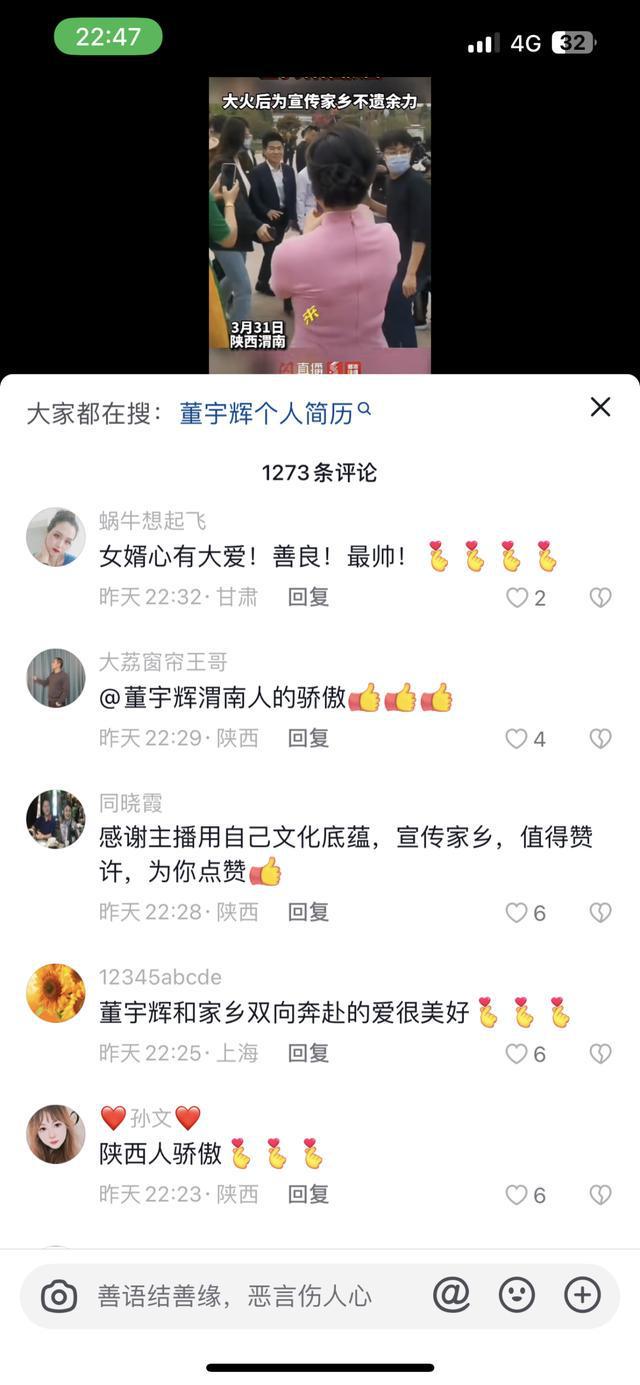The width and height of the screenshot is (640, 1385).
Task: View 蜗牛想起飞's profile picture
Action: 56,537
